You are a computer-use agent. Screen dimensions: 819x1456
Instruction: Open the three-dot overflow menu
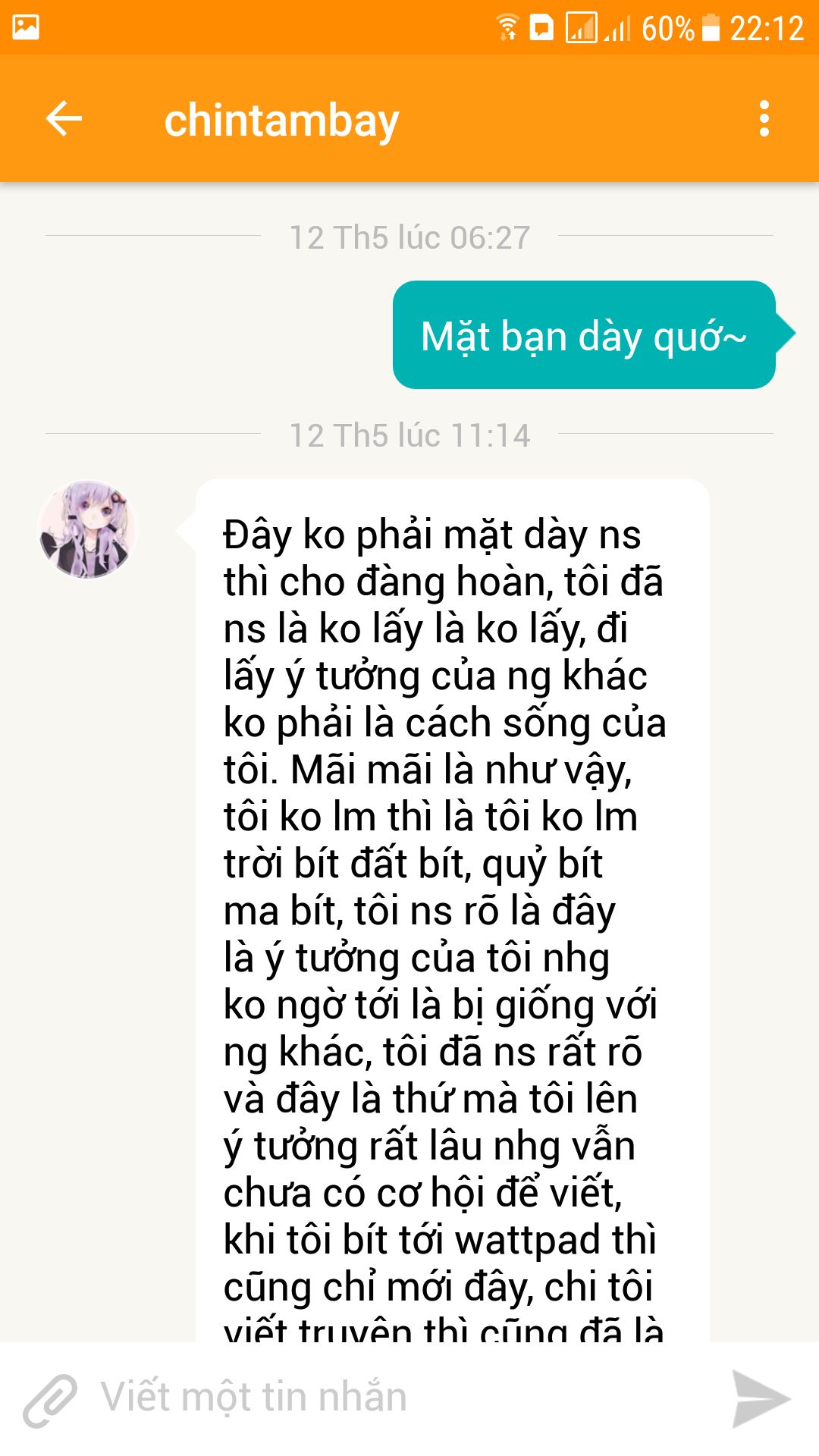tap(764, 119)
